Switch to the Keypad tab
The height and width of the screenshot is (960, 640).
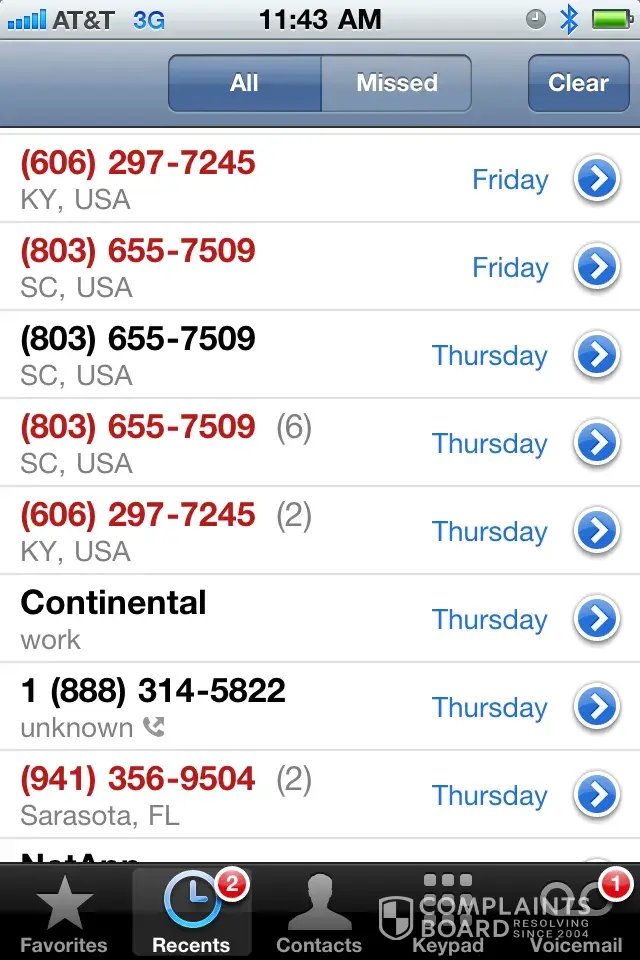pyautogui.click(x=447, y=915)
